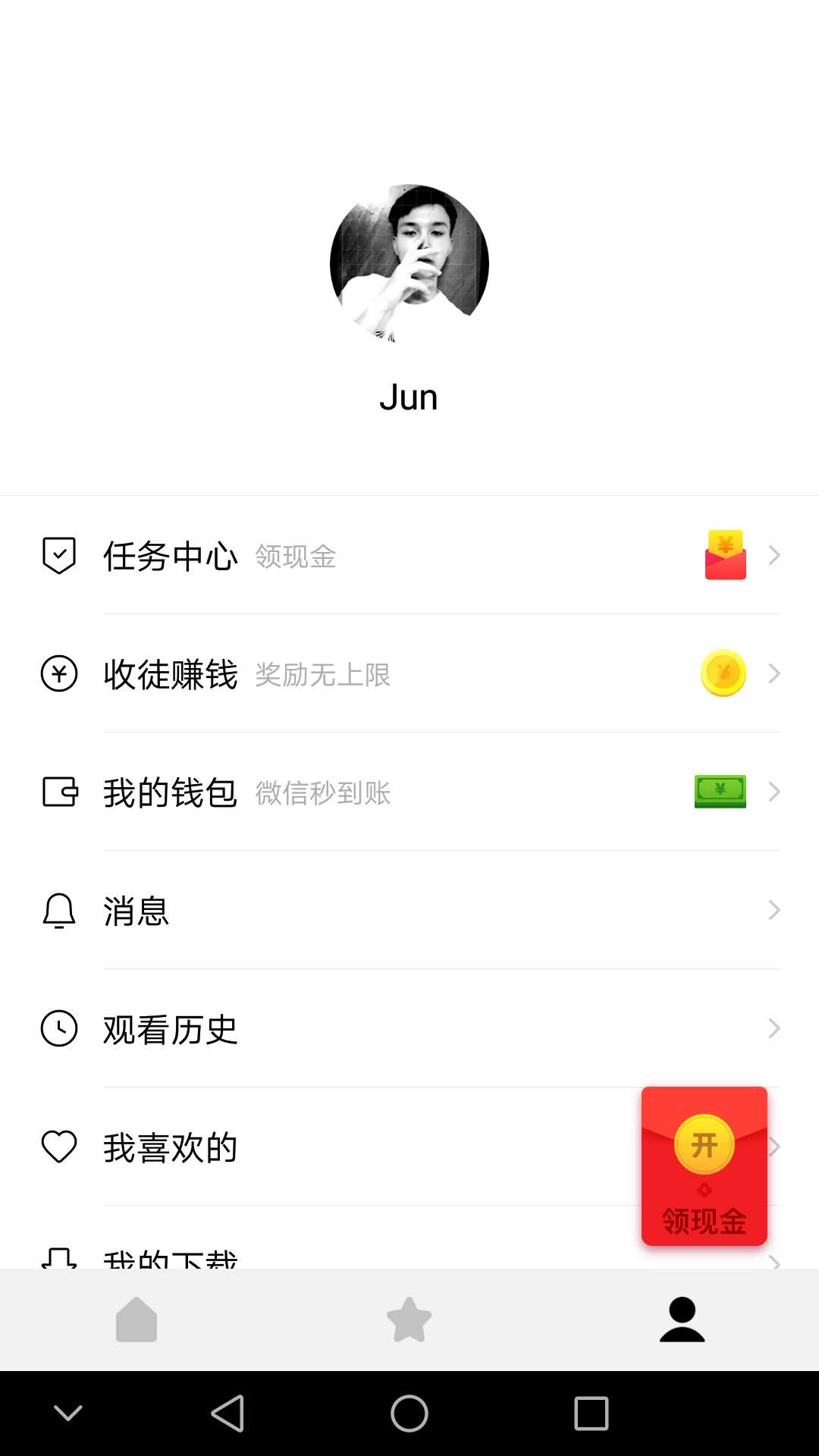Open 任务中心 red envelope icon
Image resolution: width=819 pixels, height=1456 pixels.
723,554
